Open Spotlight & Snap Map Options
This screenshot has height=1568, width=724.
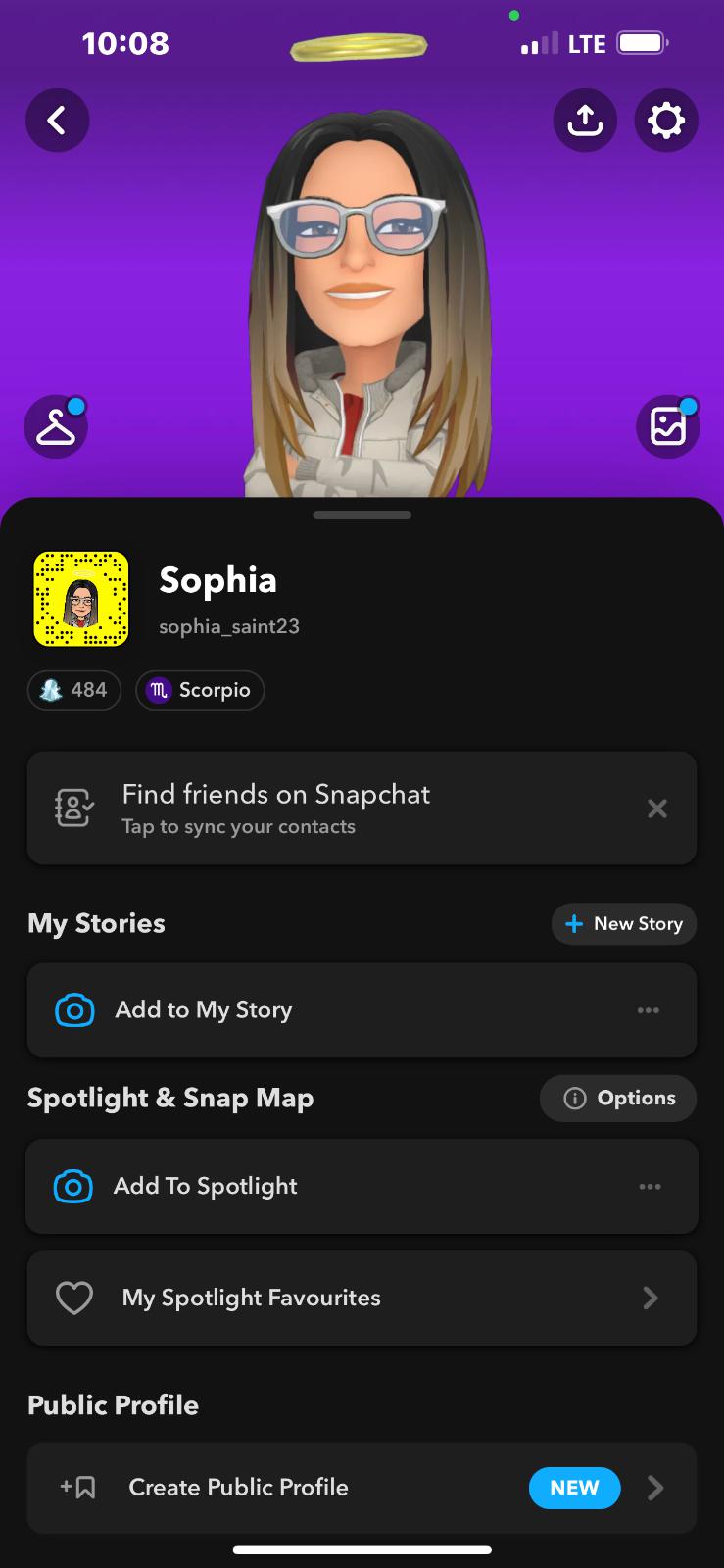618,1099
